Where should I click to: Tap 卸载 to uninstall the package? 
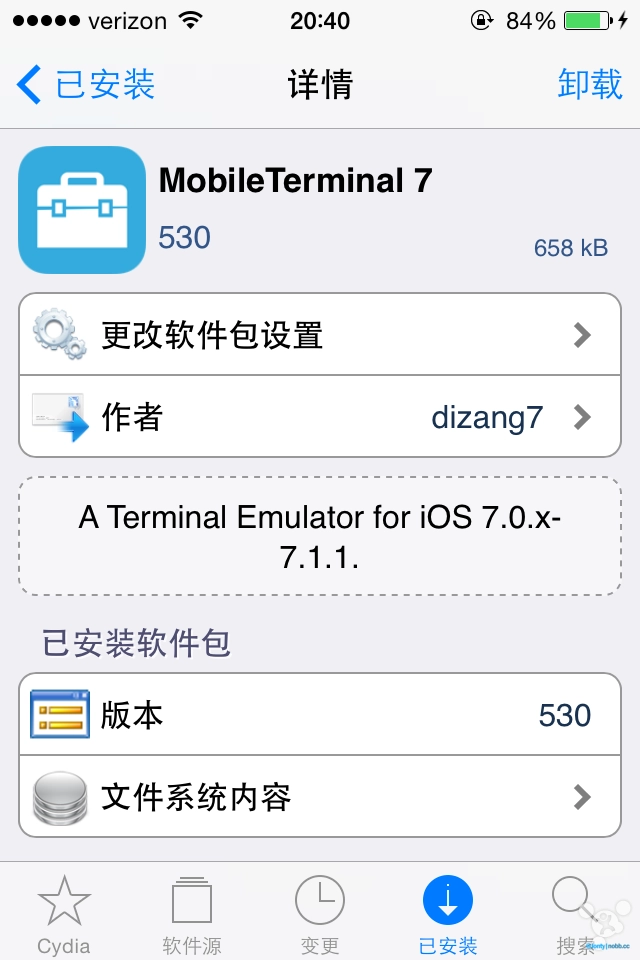[589, 85]
